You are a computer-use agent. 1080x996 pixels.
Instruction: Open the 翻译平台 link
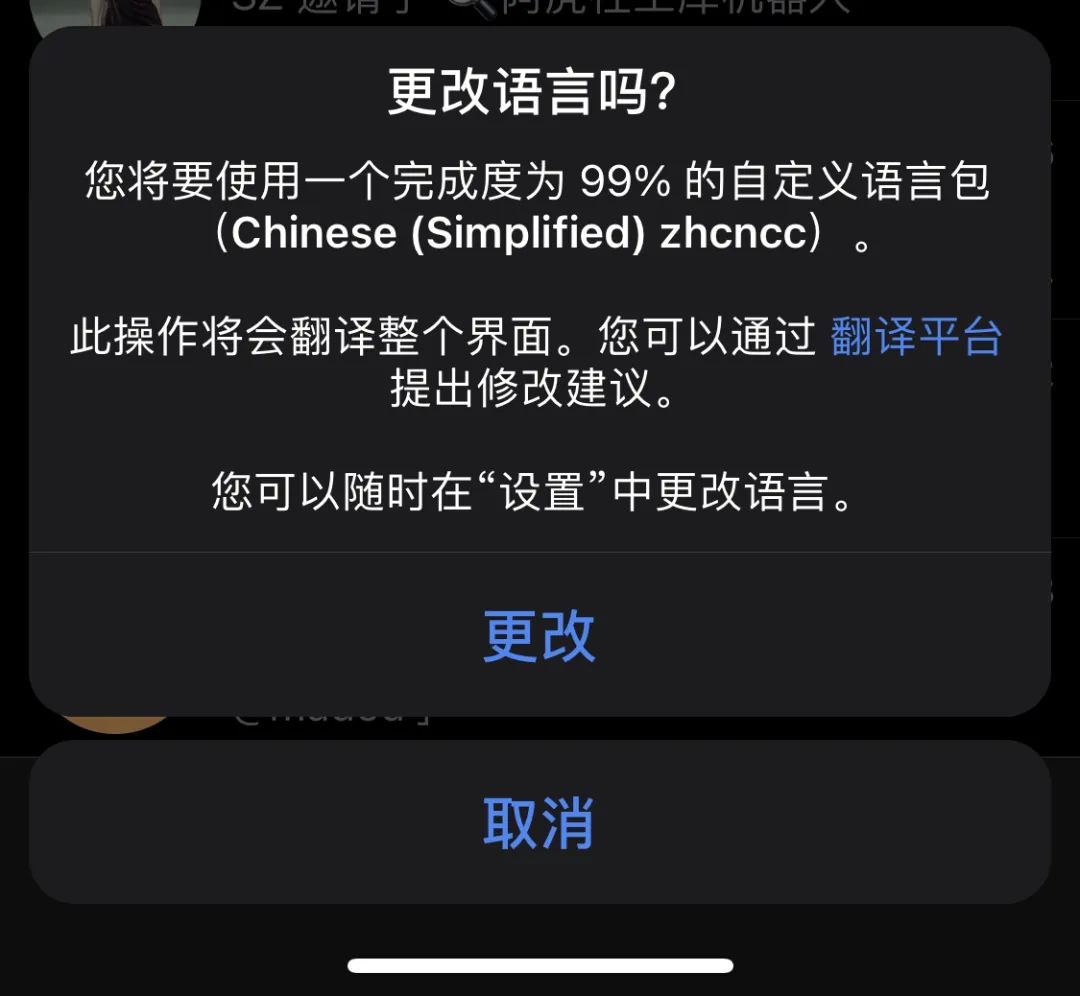point(916,337)
